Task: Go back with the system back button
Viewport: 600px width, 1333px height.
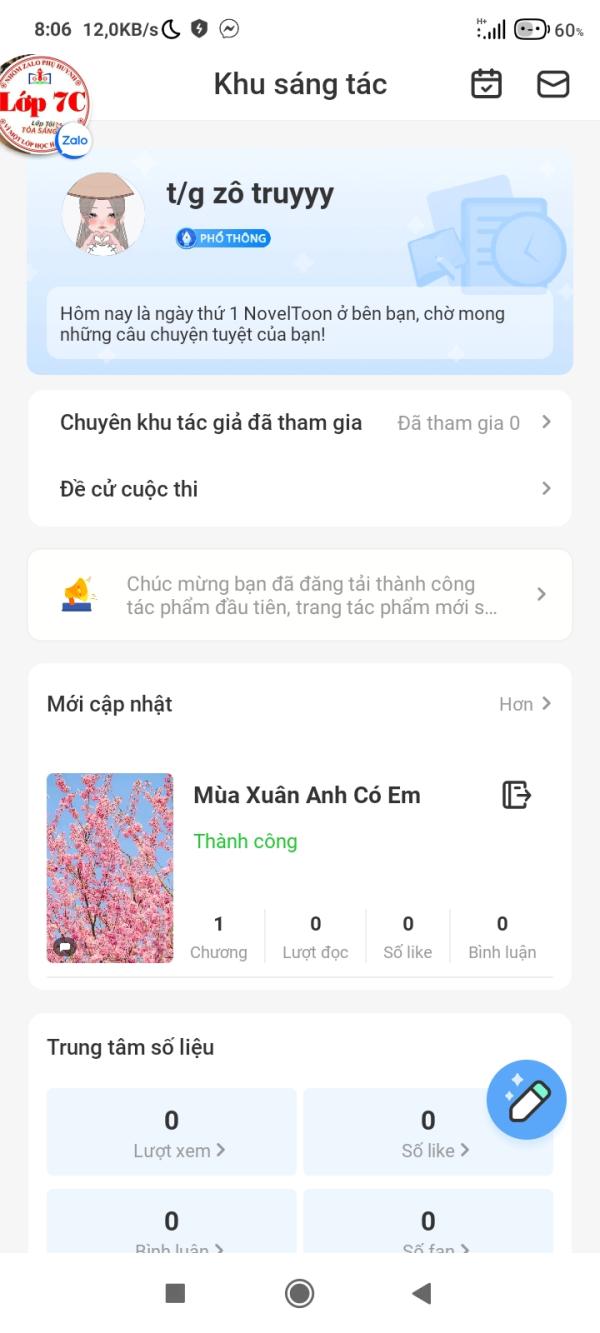Action: 422,1293
